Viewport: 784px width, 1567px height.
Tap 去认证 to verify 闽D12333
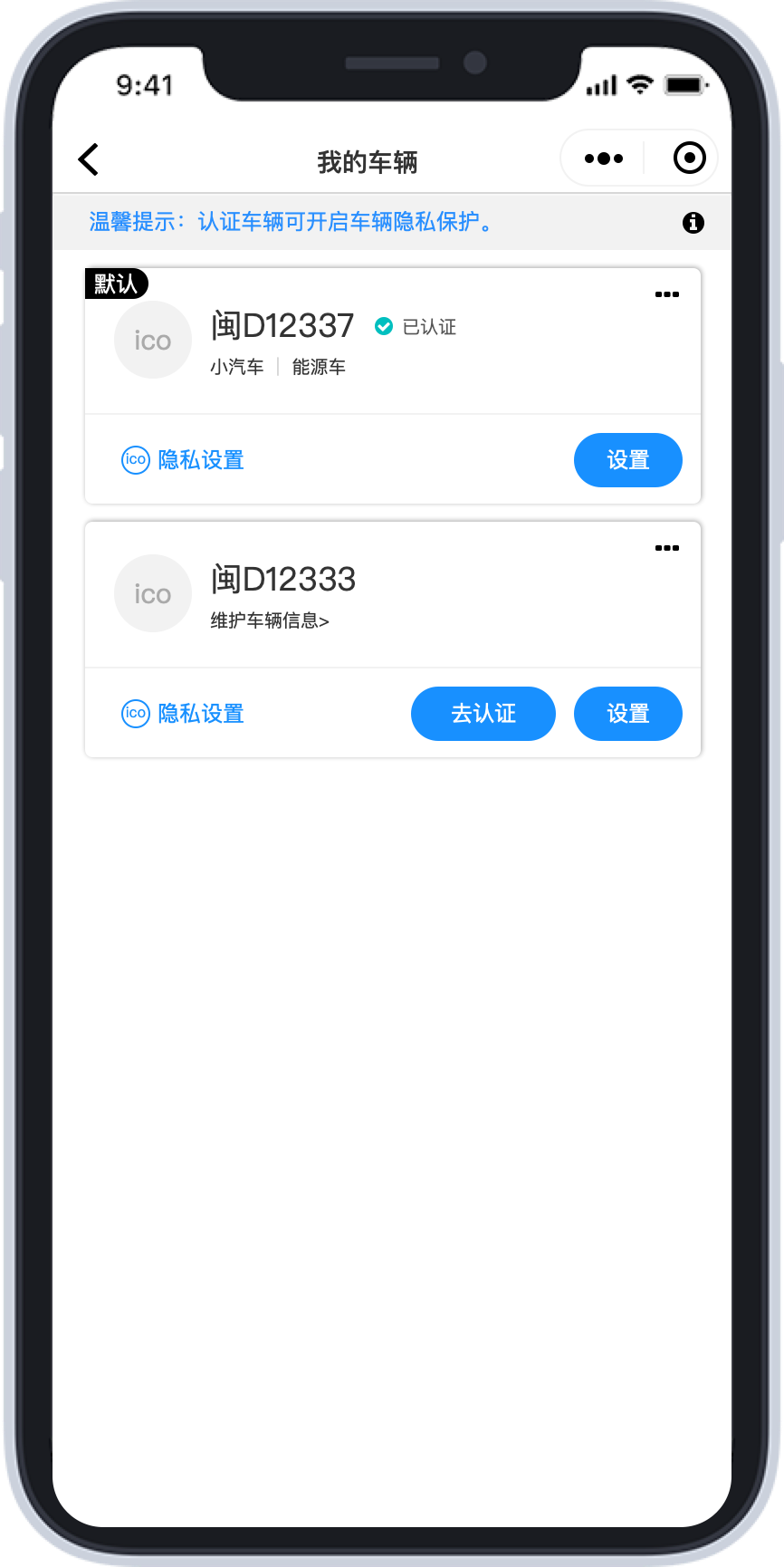click(x=483, y=714)
